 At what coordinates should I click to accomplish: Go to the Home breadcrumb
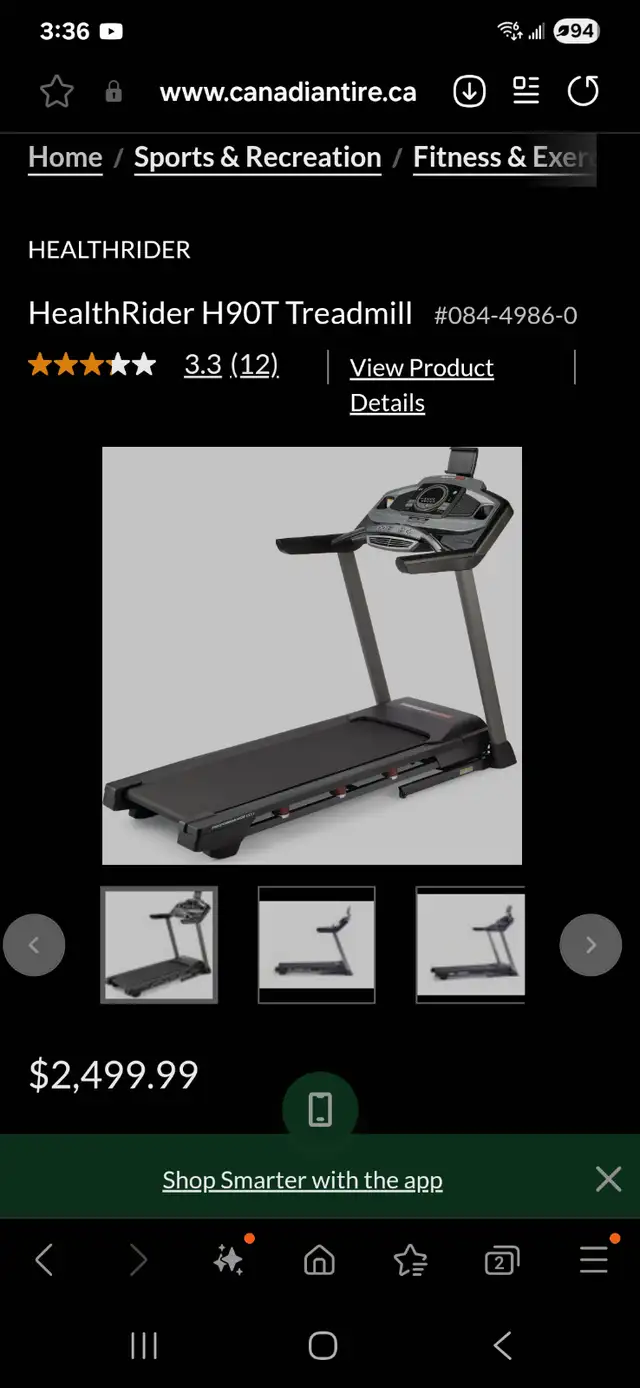pos(65,157)
